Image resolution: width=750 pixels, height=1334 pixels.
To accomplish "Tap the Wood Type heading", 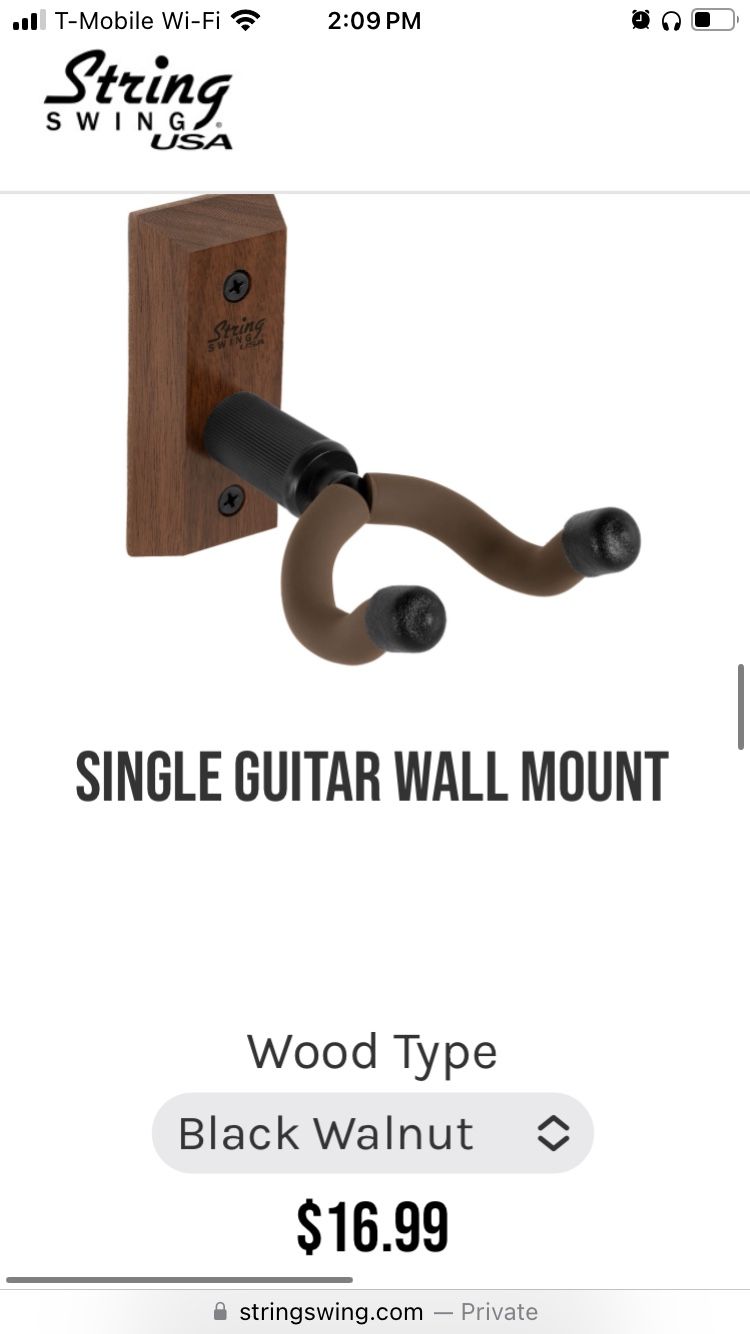I will pos(372,1051).
